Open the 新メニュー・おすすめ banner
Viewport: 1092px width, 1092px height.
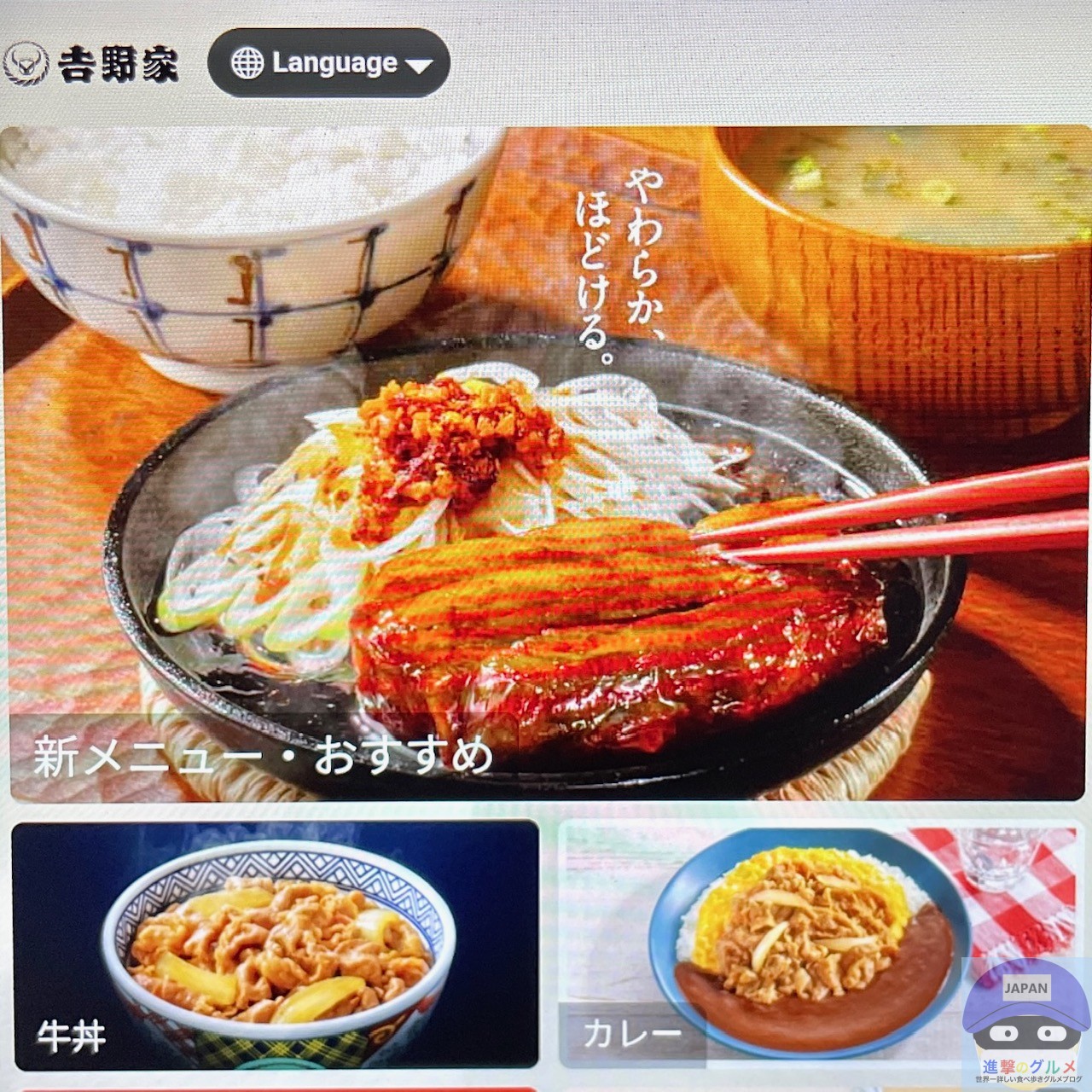pyautogui.click(x=546, y=465)
